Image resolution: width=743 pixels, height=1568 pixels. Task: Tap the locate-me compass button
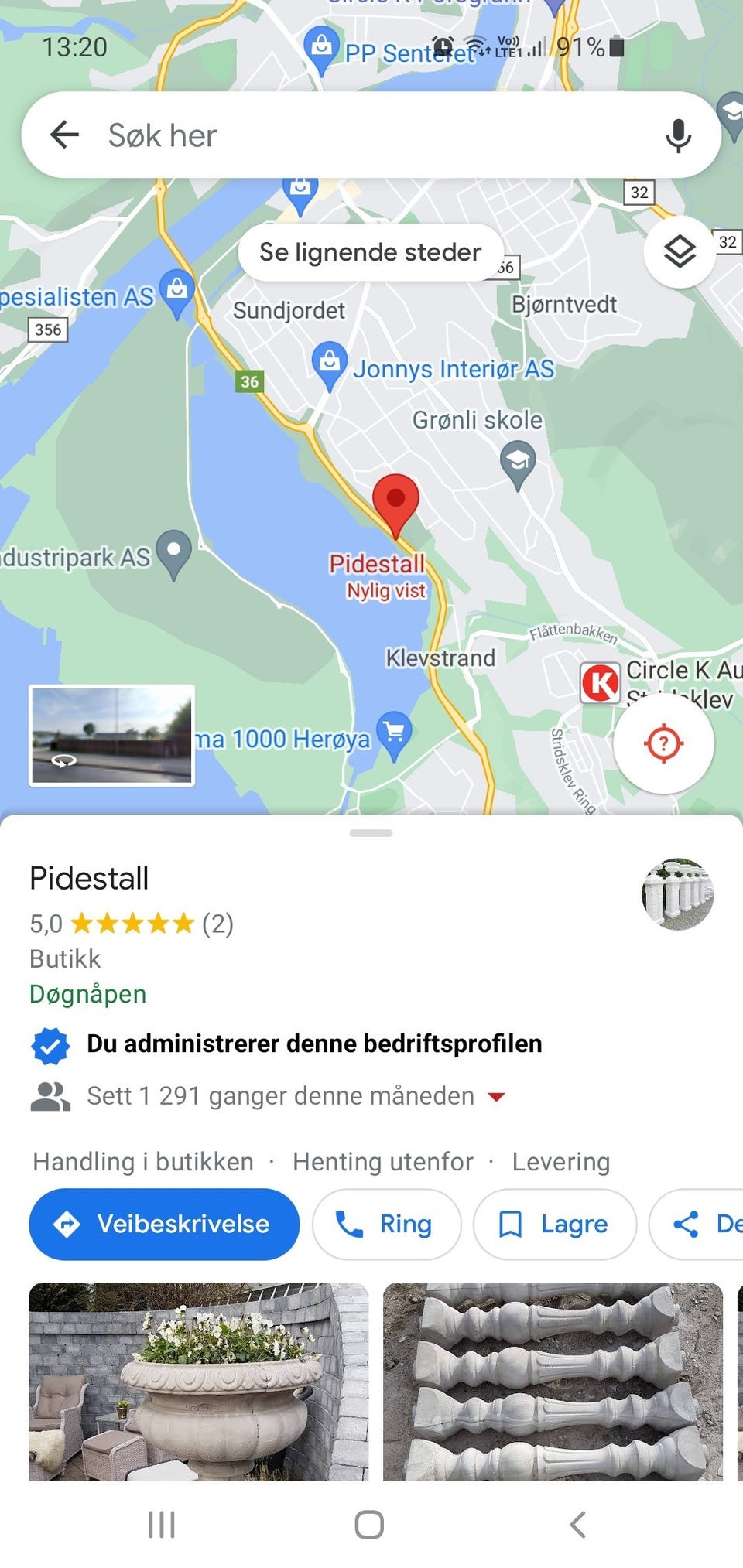pyautogui.click(x=664, y=743)
